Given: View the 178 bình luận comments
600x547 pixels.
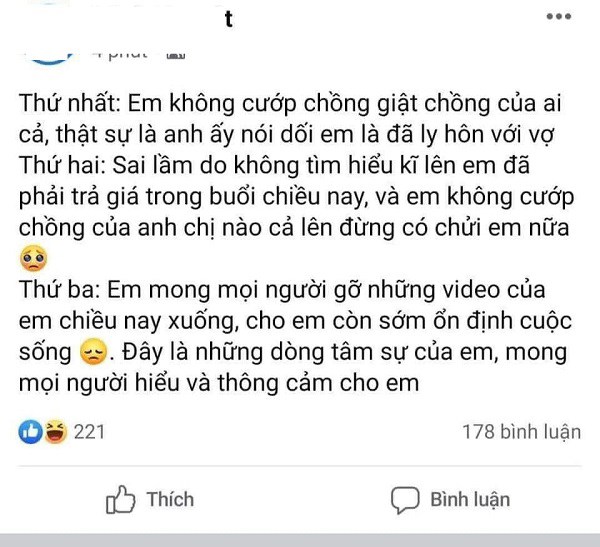Looking at the screenshot, I should click(x=521, y=432).
